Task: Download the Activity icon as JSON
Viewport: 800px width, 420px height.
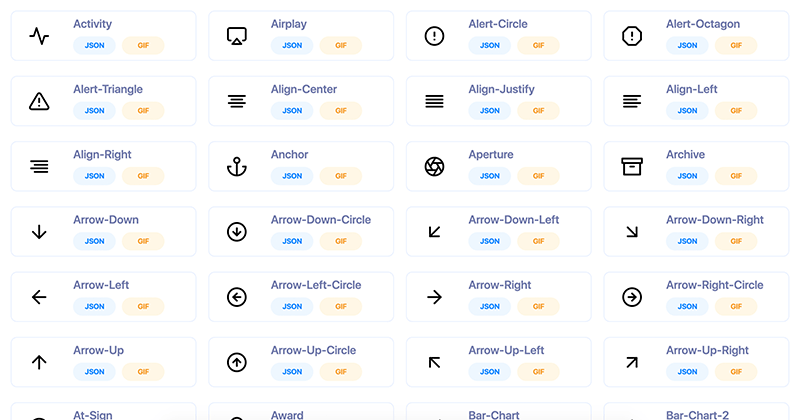Action: coord(94,45)
